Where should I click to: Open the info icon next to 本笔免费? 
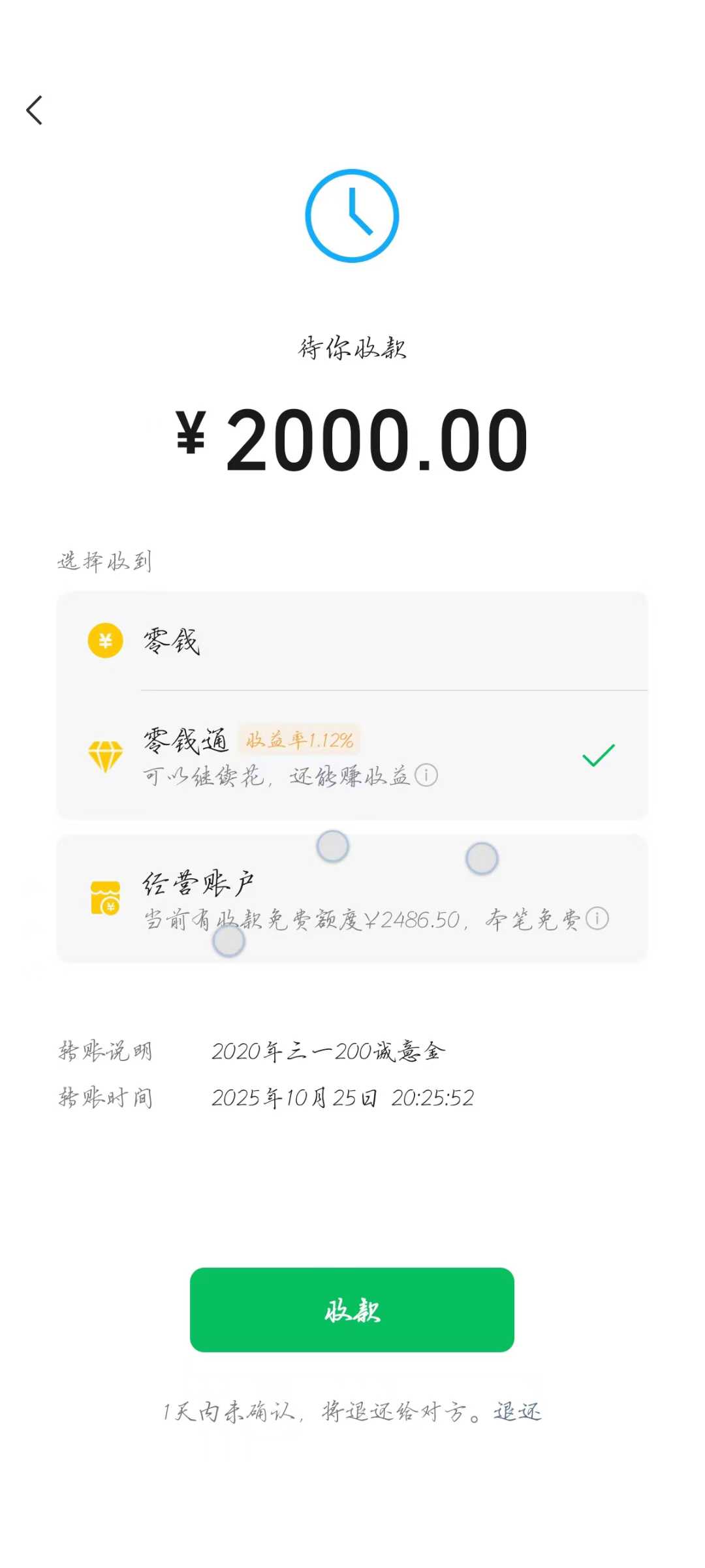pyautogui.click(x=597, y=918)
